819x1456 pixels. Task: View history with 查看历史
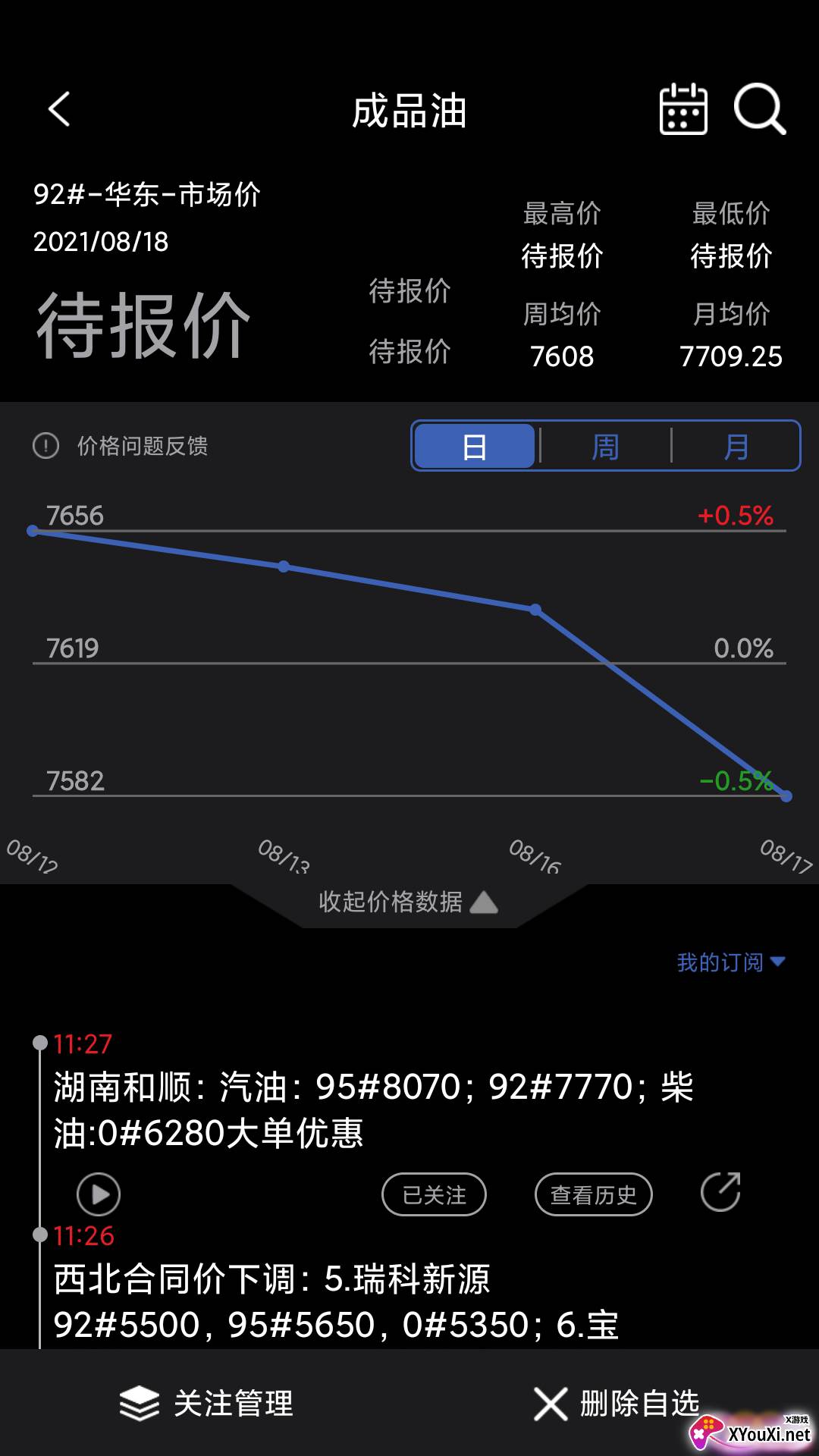(x=593, y=1195)
